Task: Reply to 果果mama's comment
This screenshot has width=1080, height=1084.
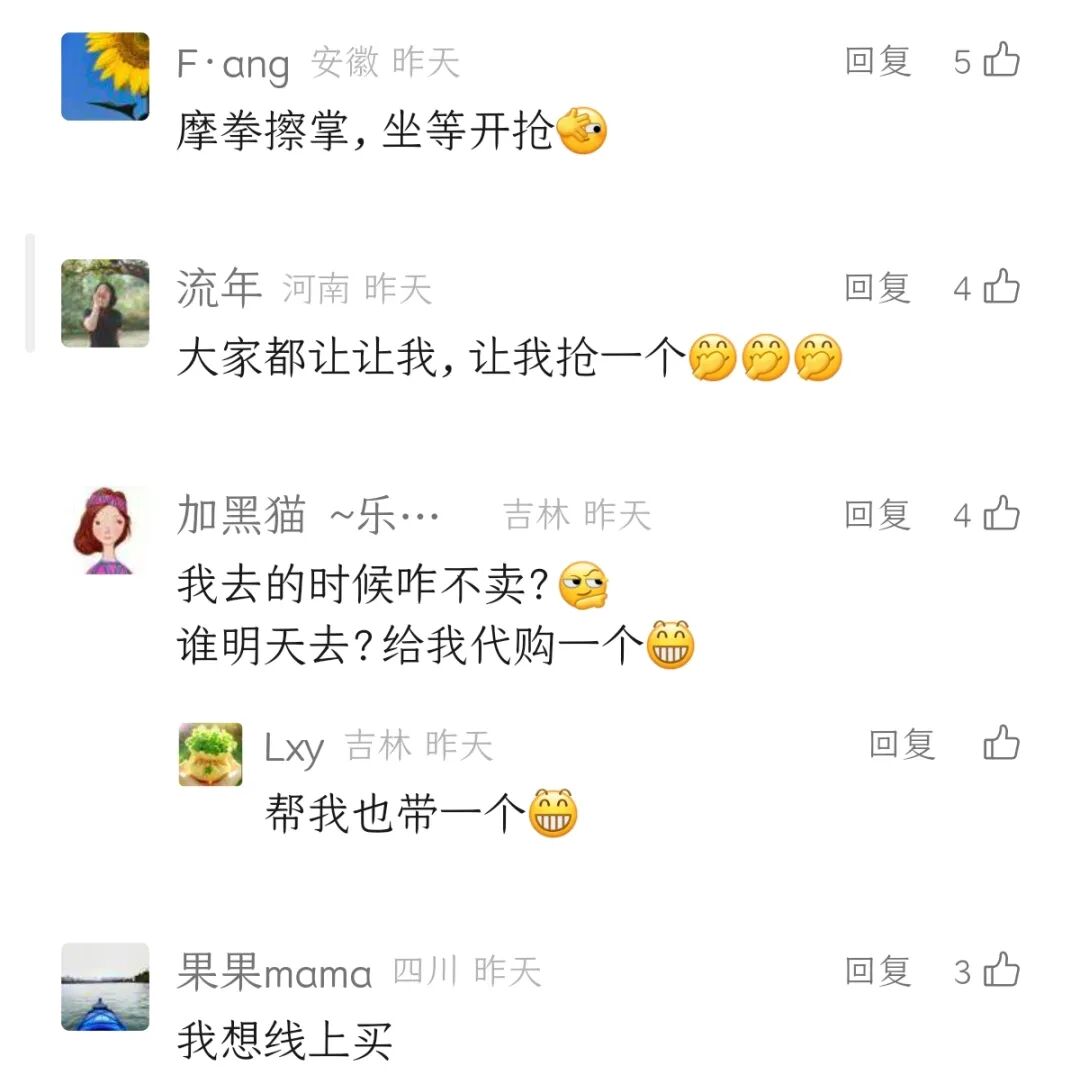Action: [x=877, y=972]
